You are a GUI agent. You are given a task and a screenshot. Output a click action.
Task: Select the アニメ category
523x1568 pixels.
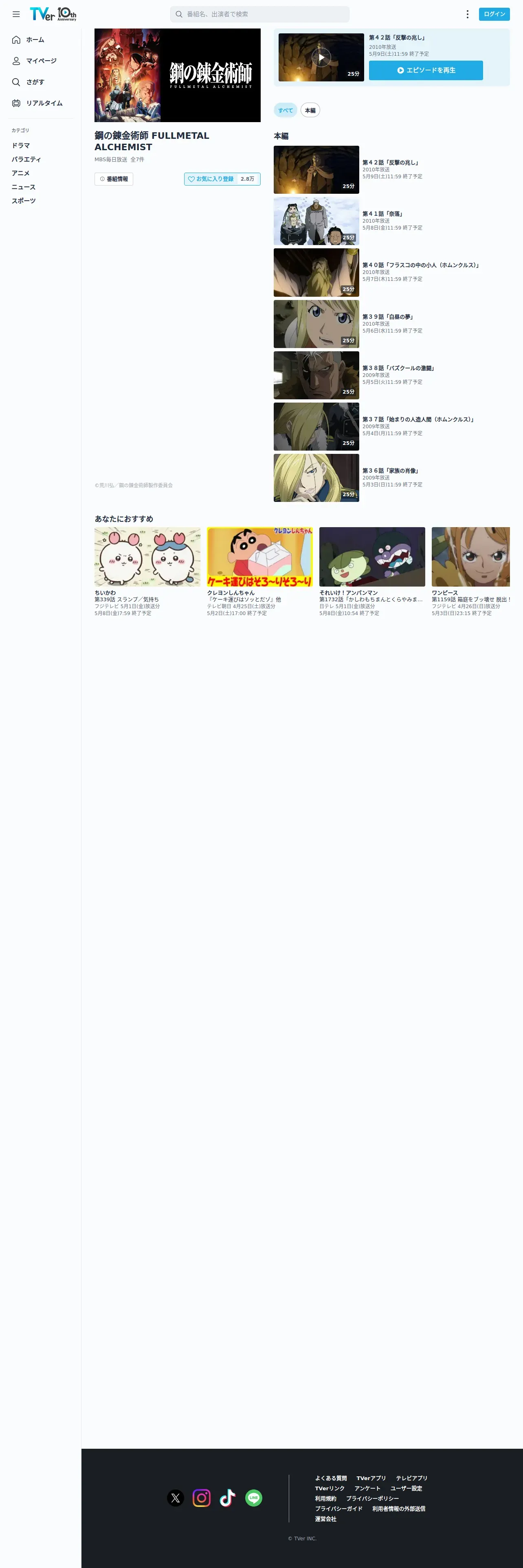pos(21,173)
